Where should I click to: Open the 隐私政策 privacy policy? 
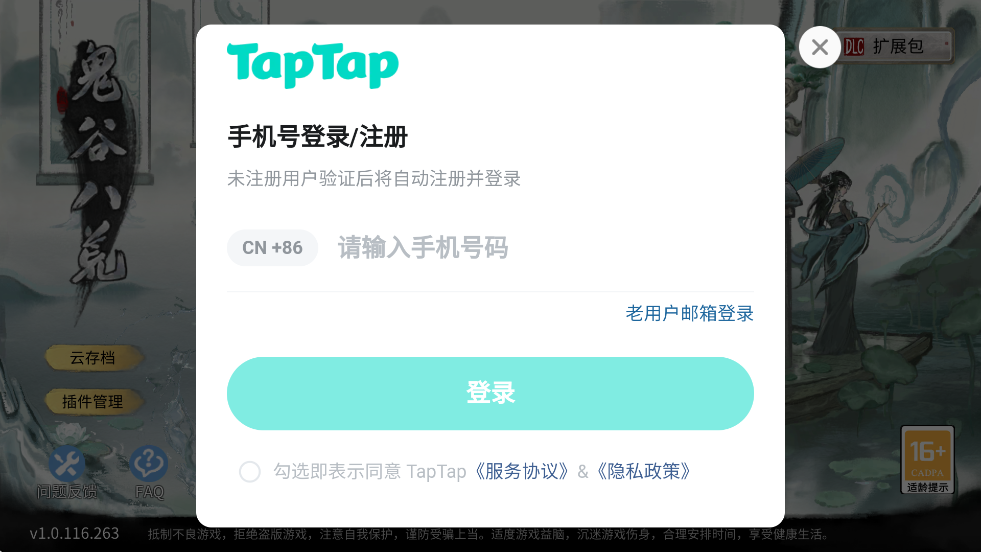pyautogui.click(x=643, y=472)
